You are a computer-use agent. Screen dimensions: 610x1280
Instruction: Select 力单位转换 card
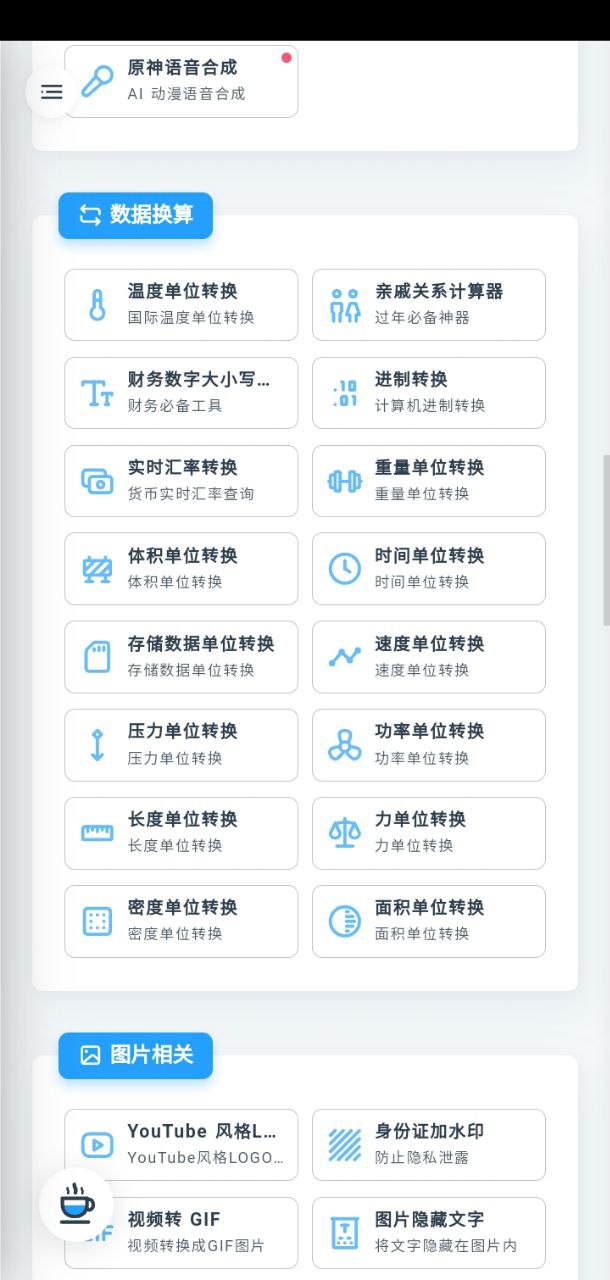[x=429, y=833]
